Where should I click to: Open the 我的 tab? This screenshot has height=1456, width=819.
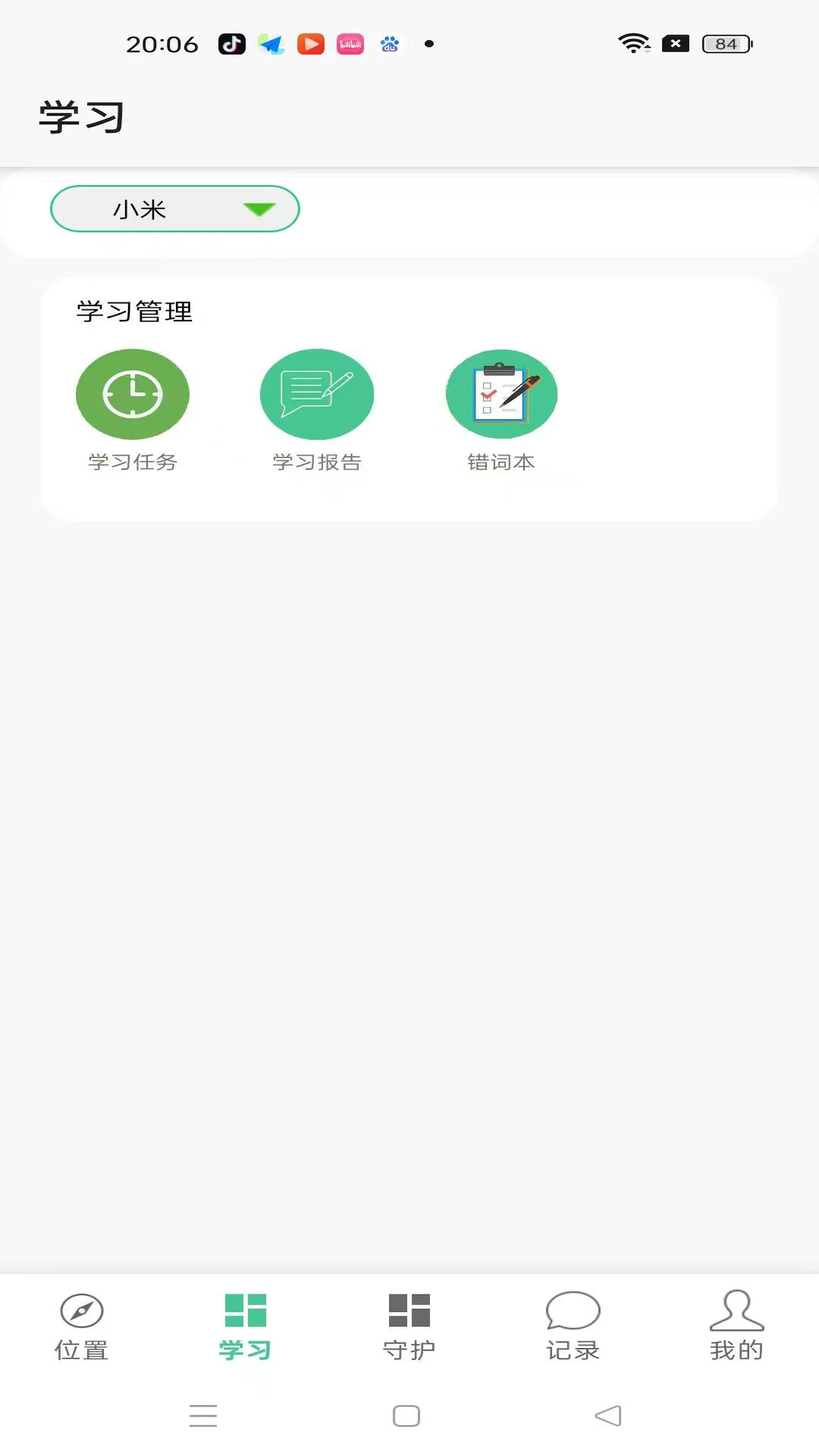pos(736,1326)
